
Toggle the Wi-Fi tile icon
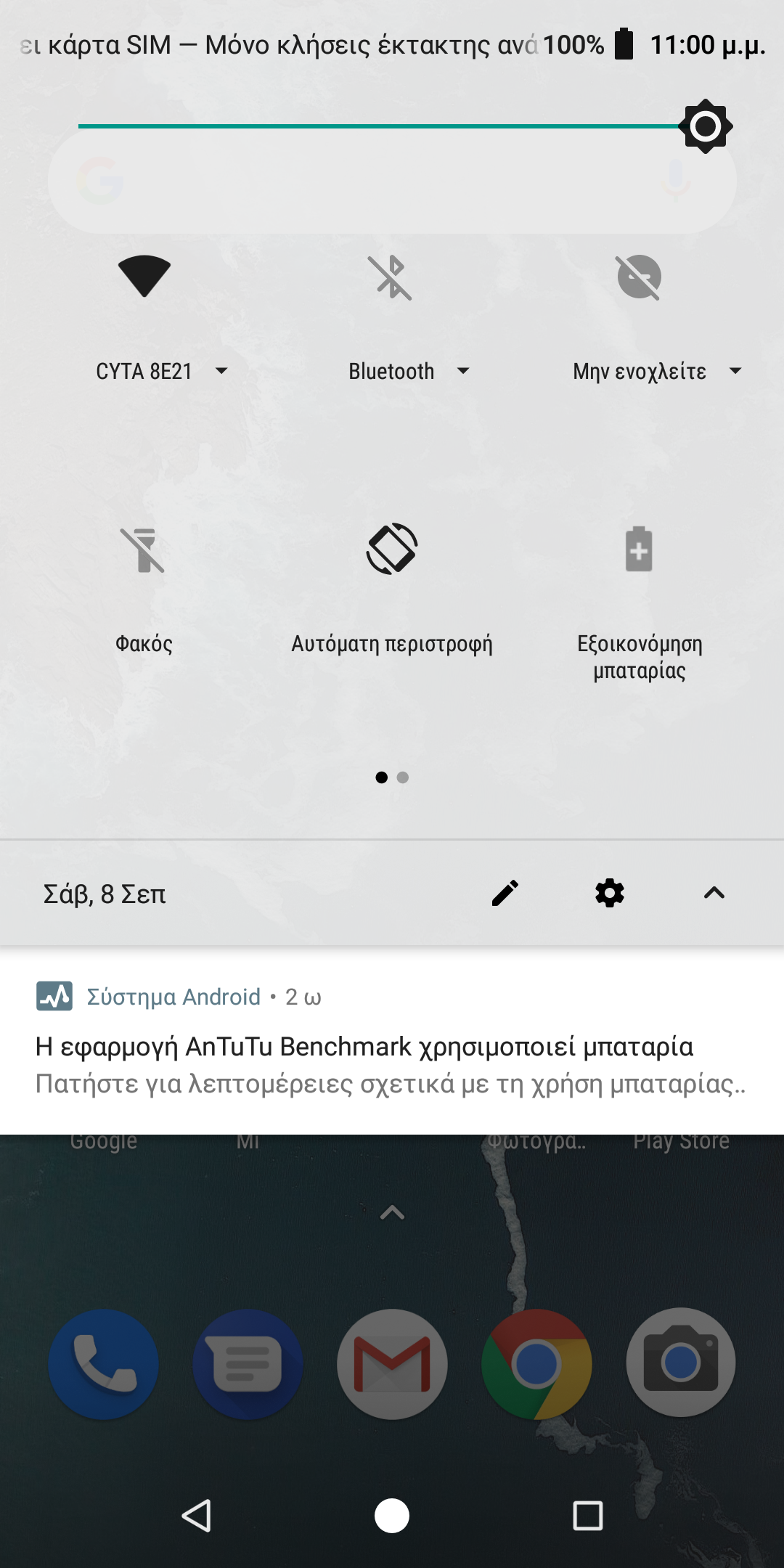144,277
